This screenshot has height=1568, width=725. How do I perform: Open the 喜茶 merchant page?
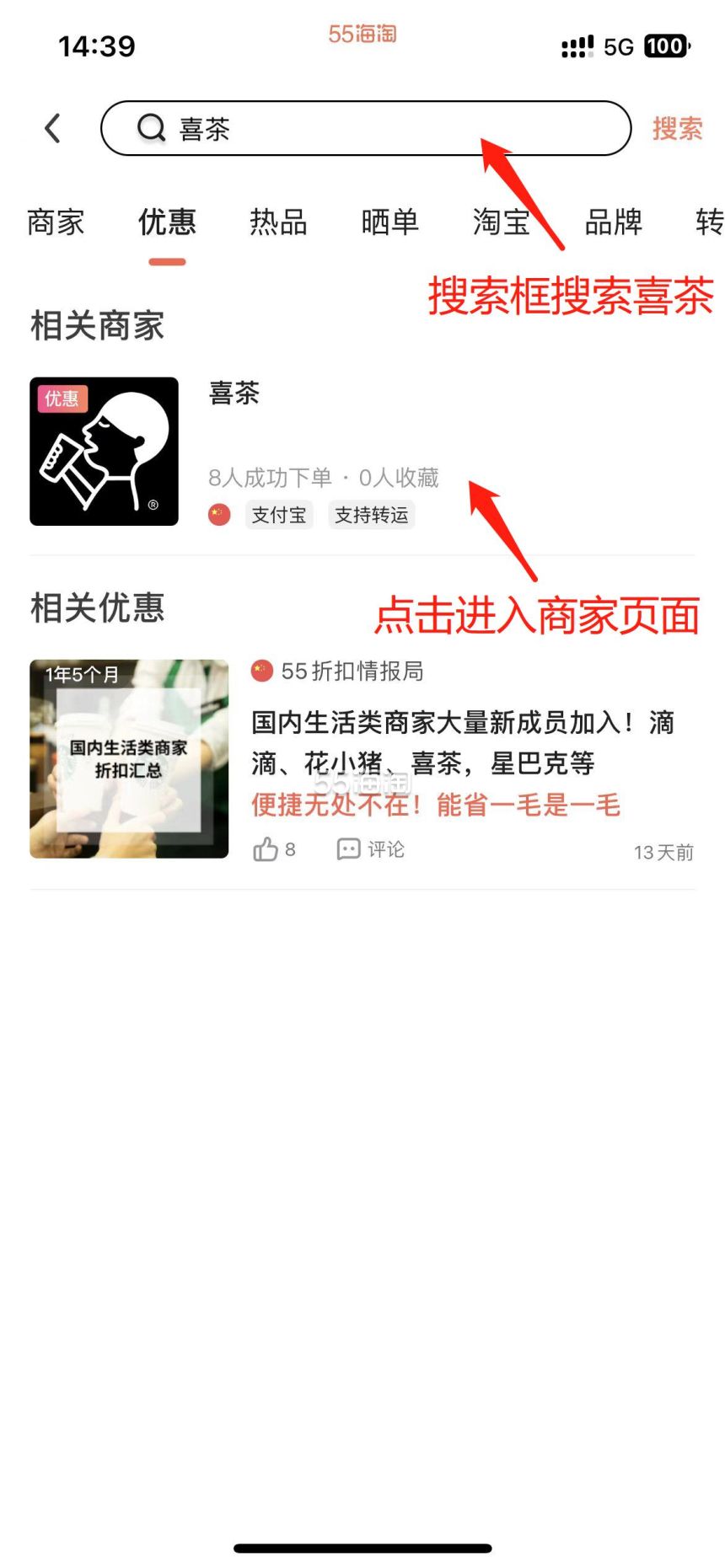tap(362, 452)
